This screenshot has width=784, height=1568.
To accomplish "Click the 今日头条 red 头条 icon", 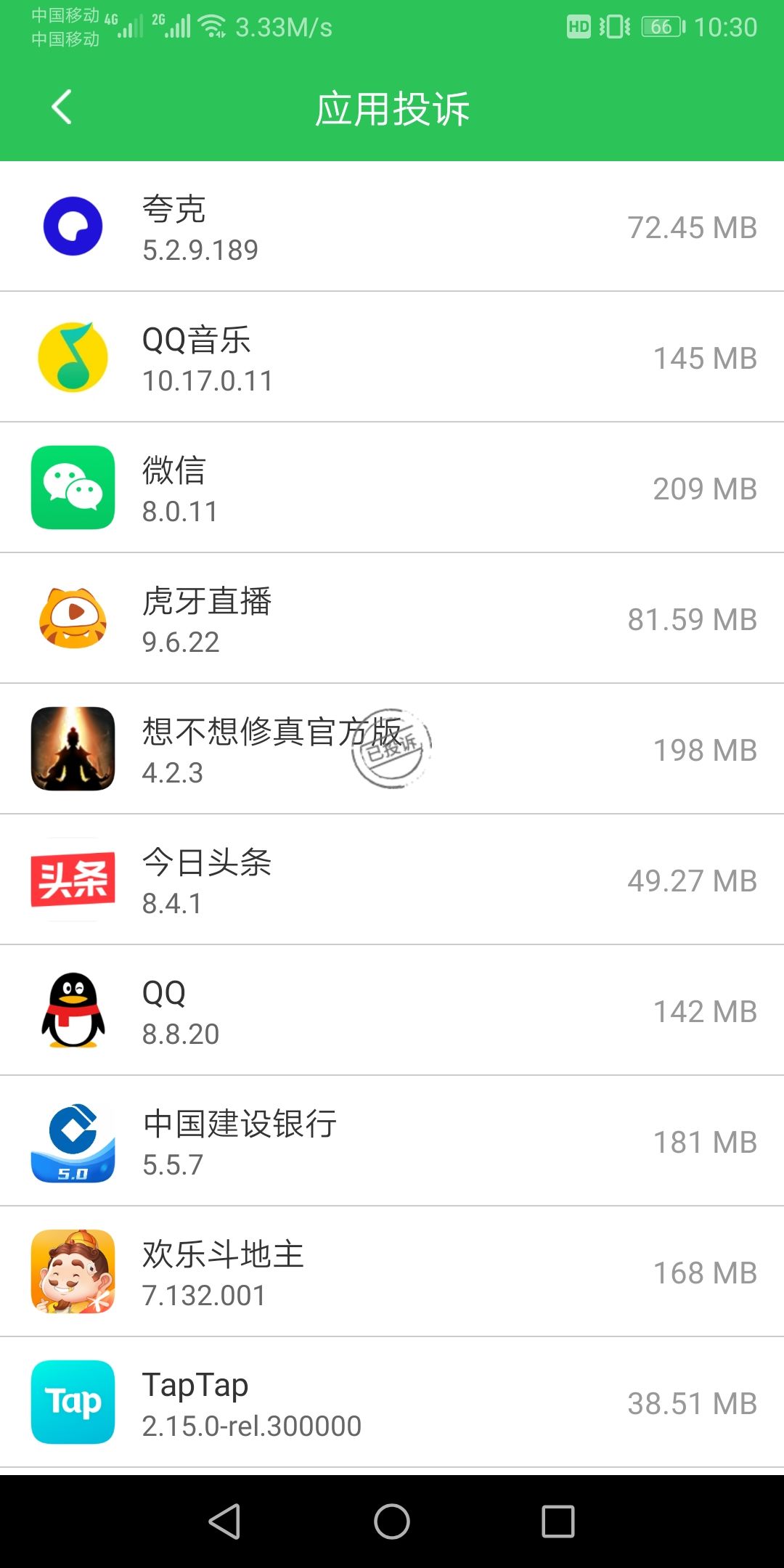I will pos(73,880).
